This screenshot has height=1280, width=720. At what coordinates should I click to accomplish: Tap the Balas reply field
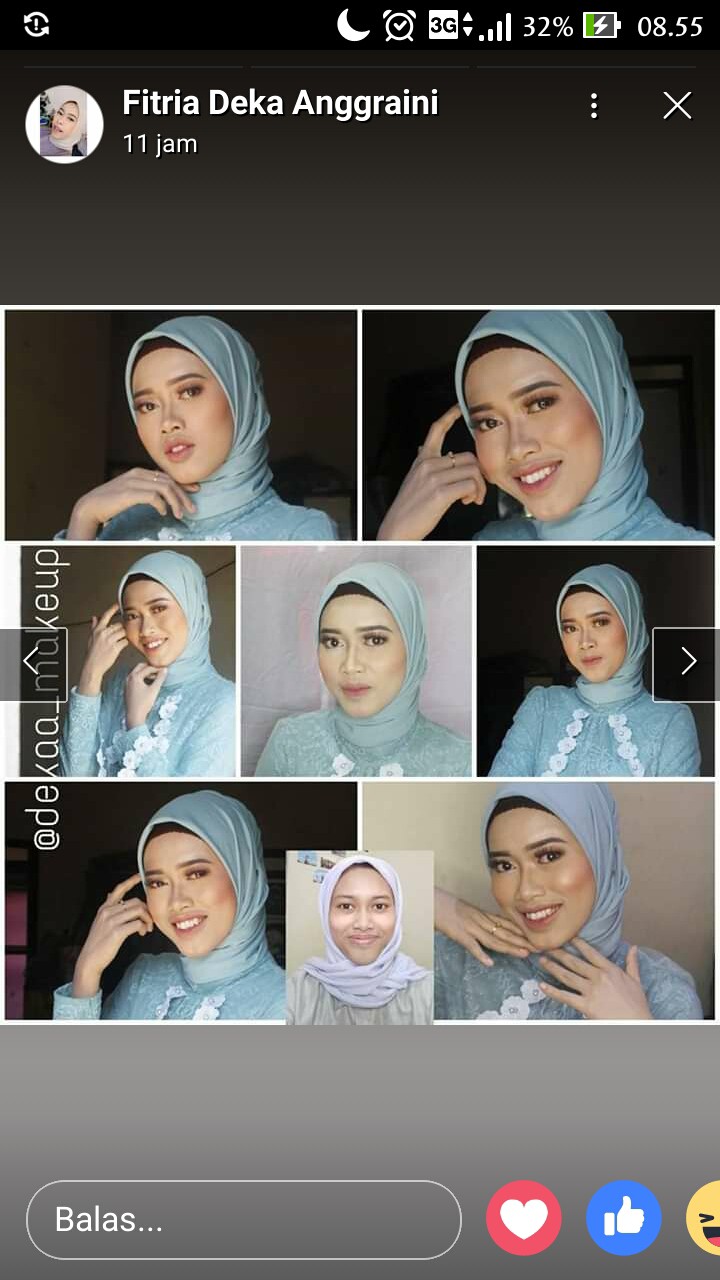(243, 1219)
